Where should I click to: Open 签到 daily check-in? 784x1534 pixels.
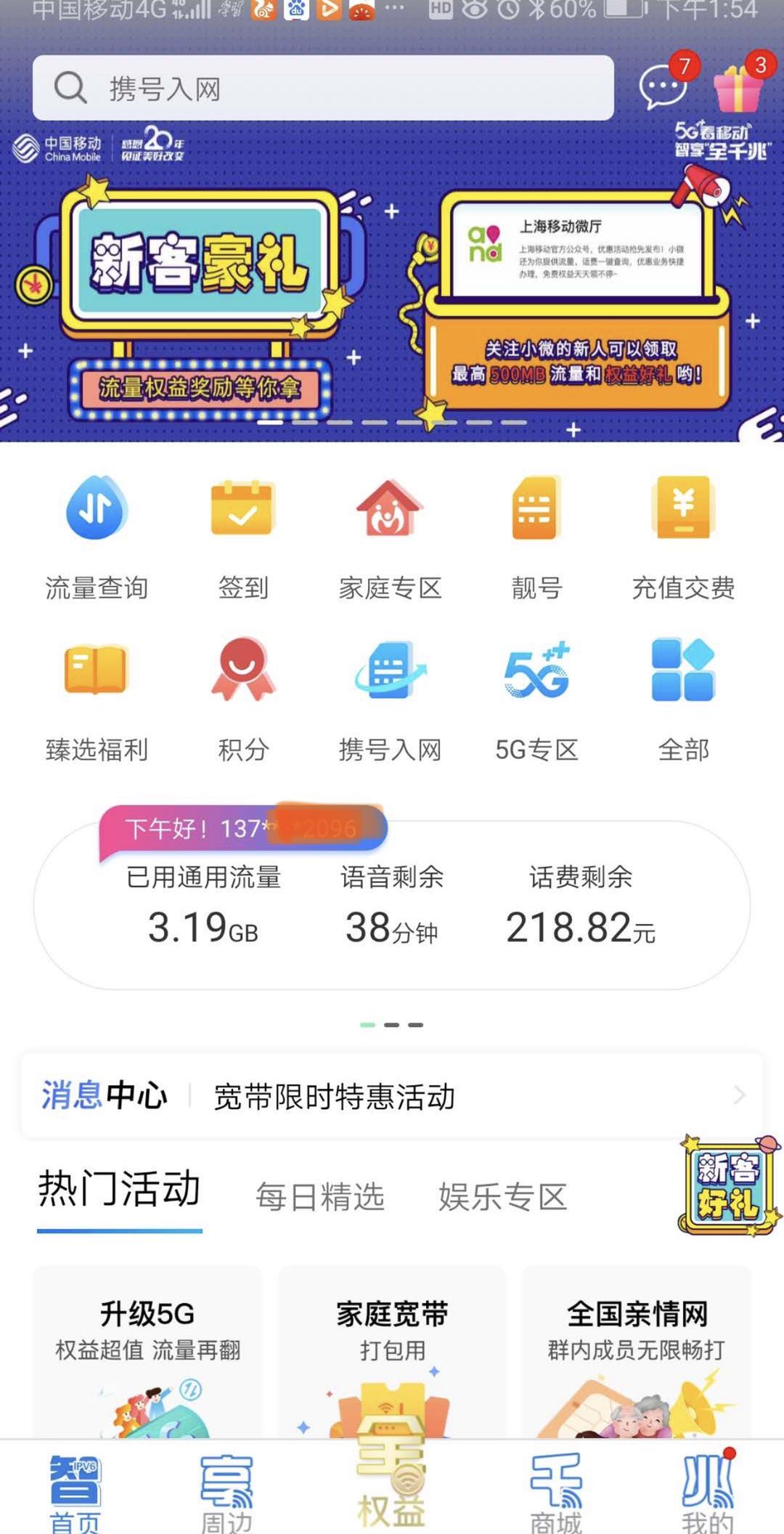click(243, 538)
